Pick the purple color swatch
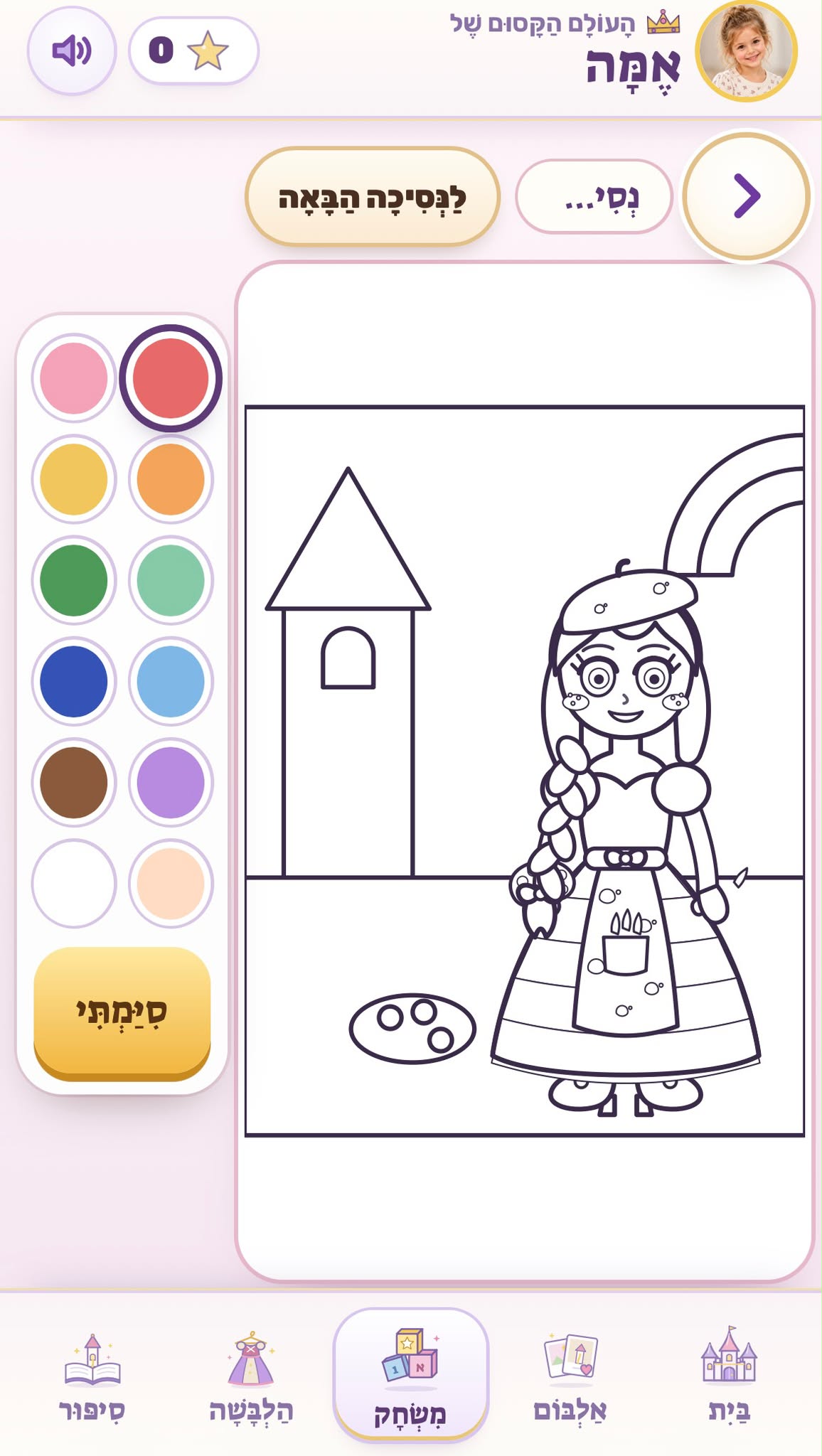 coord(171,782)
